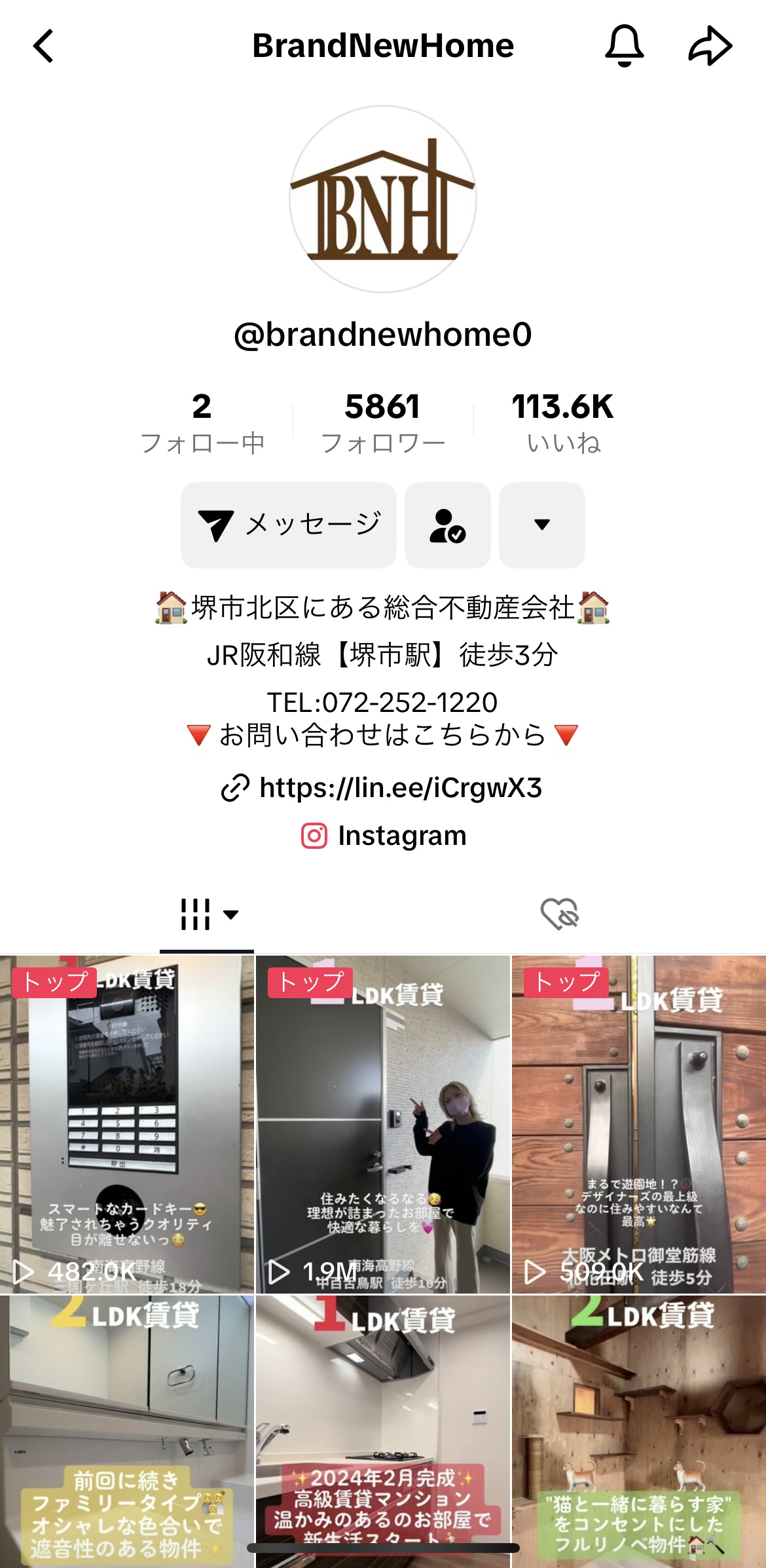Tap the メッセージ button
The image size is (766, 1568).
coord(289,525)
